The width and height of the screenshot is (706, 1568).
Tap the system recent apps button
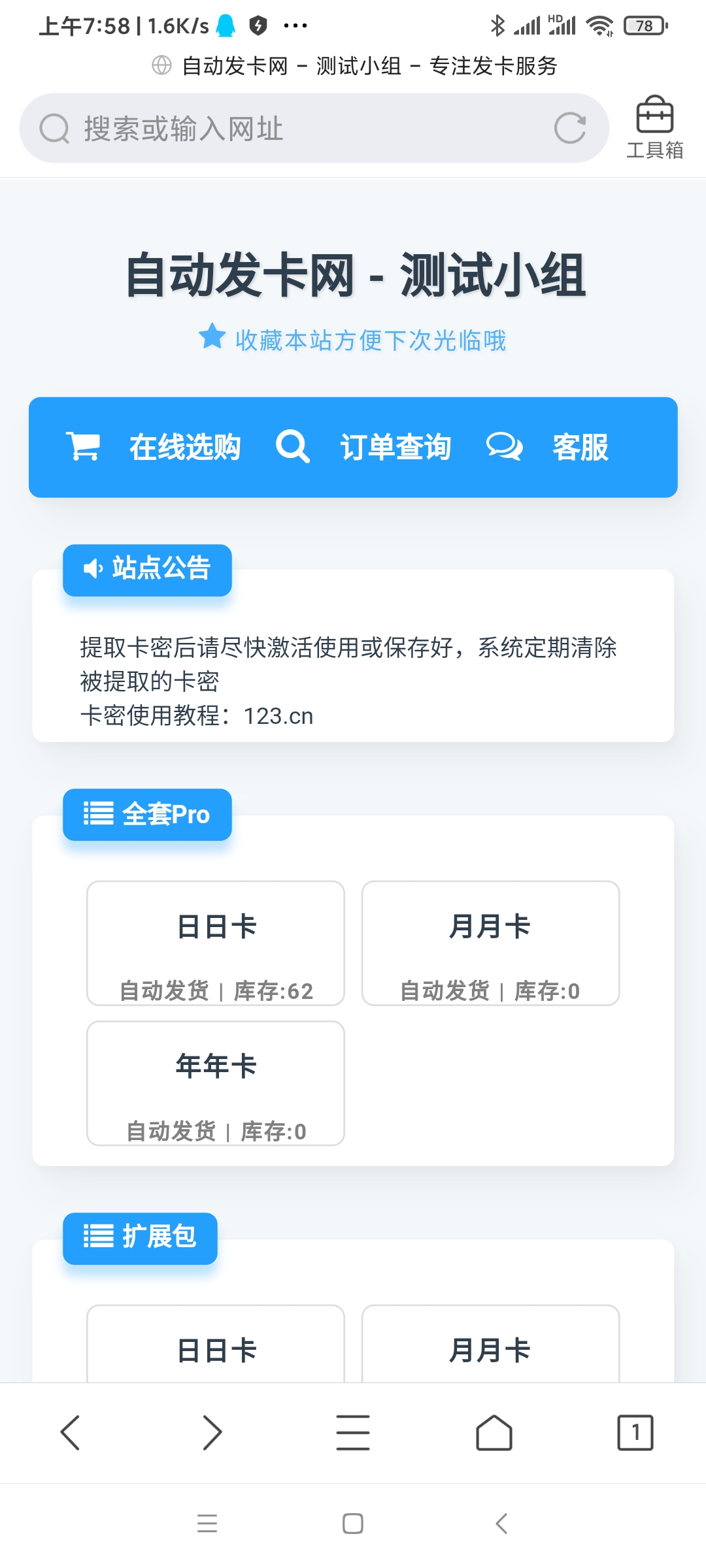coord(207,1524)
